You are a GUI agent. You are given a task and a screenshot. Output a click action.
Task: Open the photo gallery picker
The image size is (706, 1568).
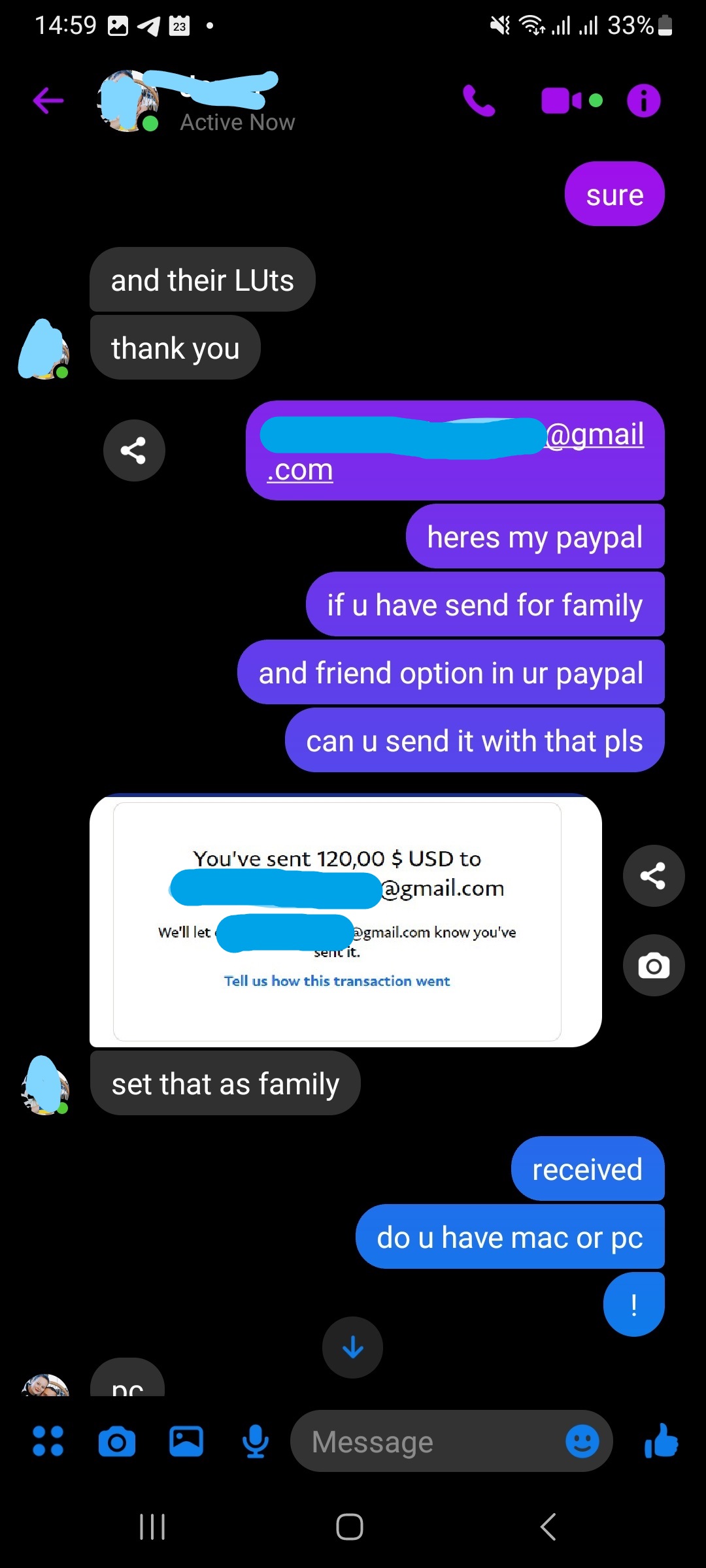[186, 1441]
